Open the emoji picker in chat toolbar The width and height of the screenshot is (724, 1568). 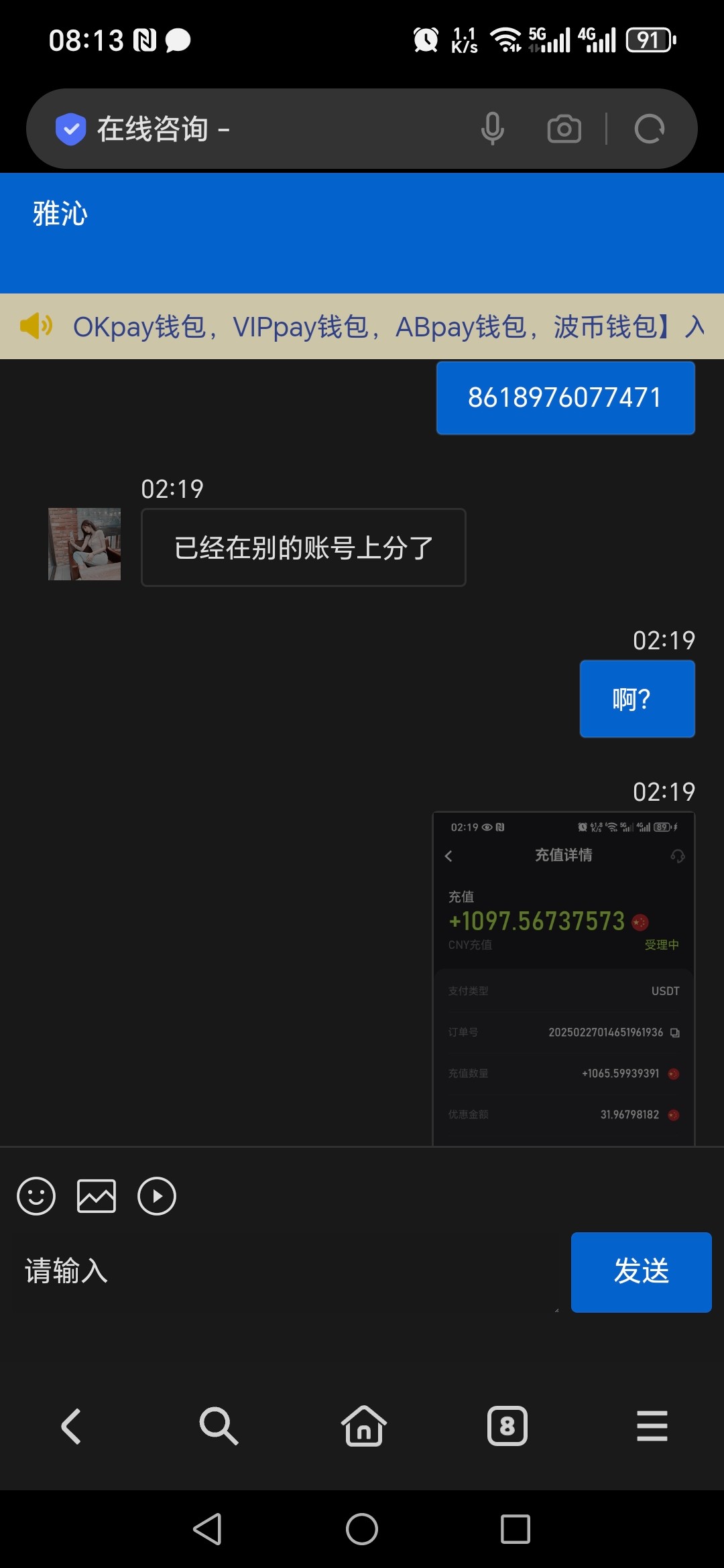[36, 1195]
